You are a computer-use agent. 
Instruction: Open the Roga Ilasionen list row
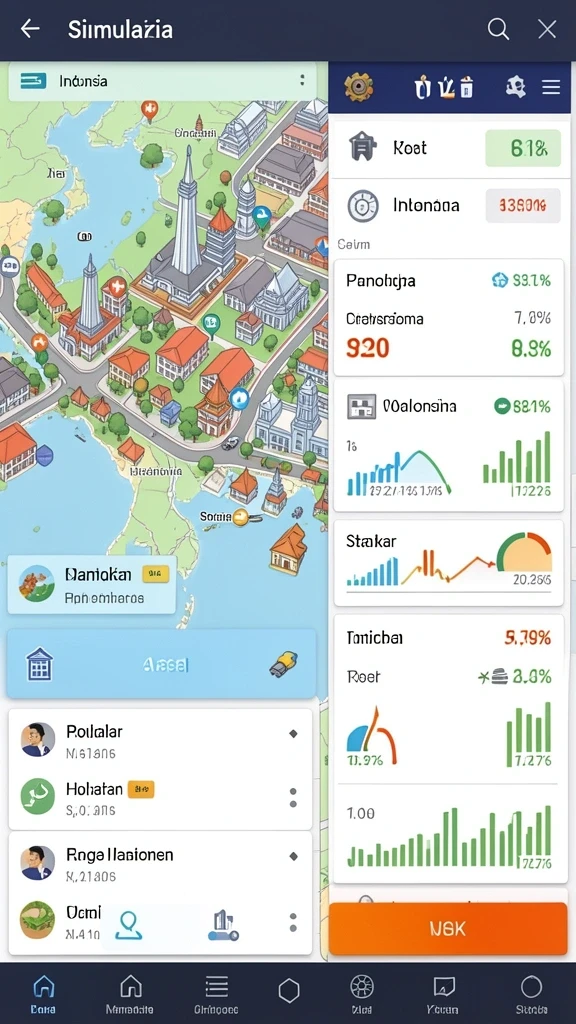(x=160, y=863)
